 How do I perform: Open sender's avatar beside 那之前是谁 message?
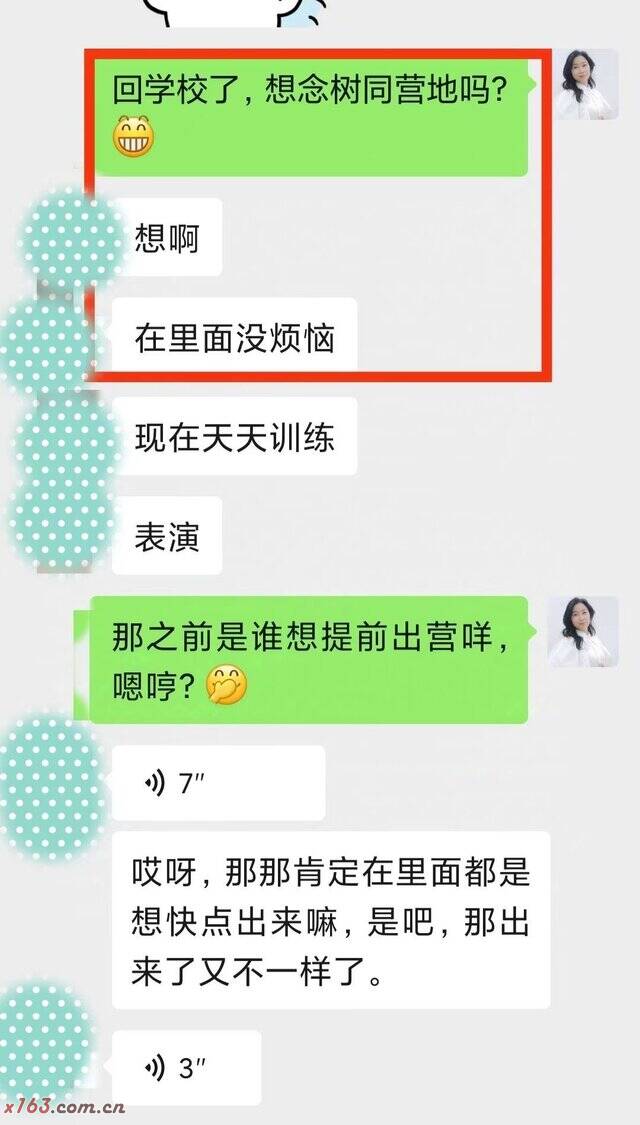pyautogui.click(x=587, y=632)
